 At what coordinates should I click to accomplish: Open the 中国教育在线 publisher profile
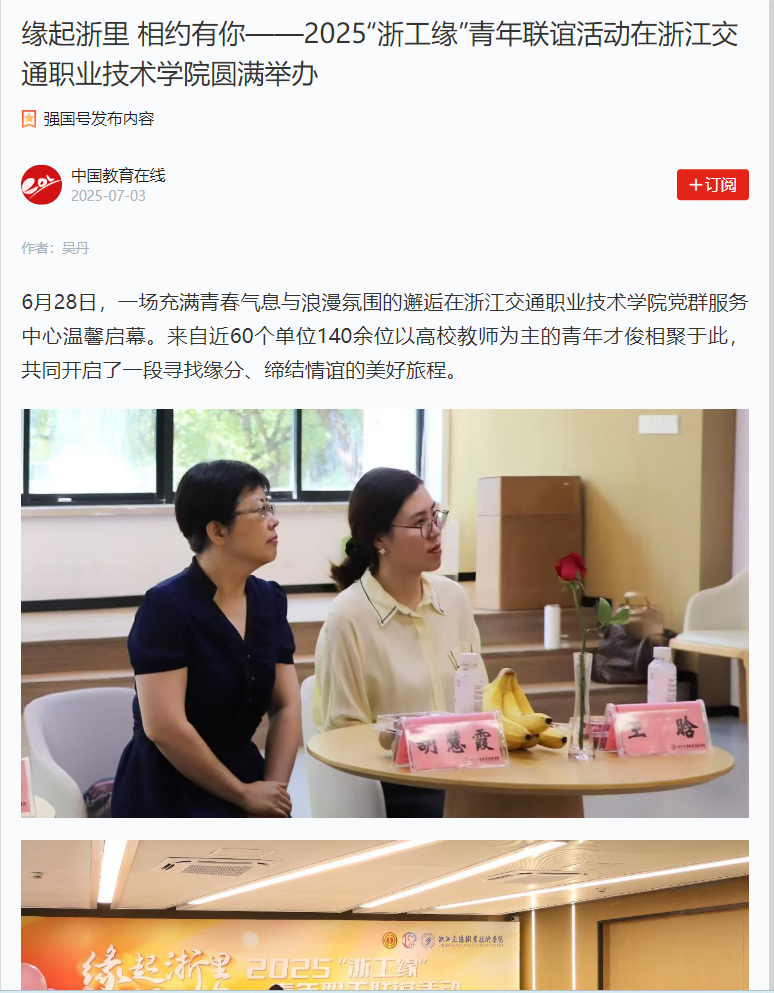coord(117,176)
